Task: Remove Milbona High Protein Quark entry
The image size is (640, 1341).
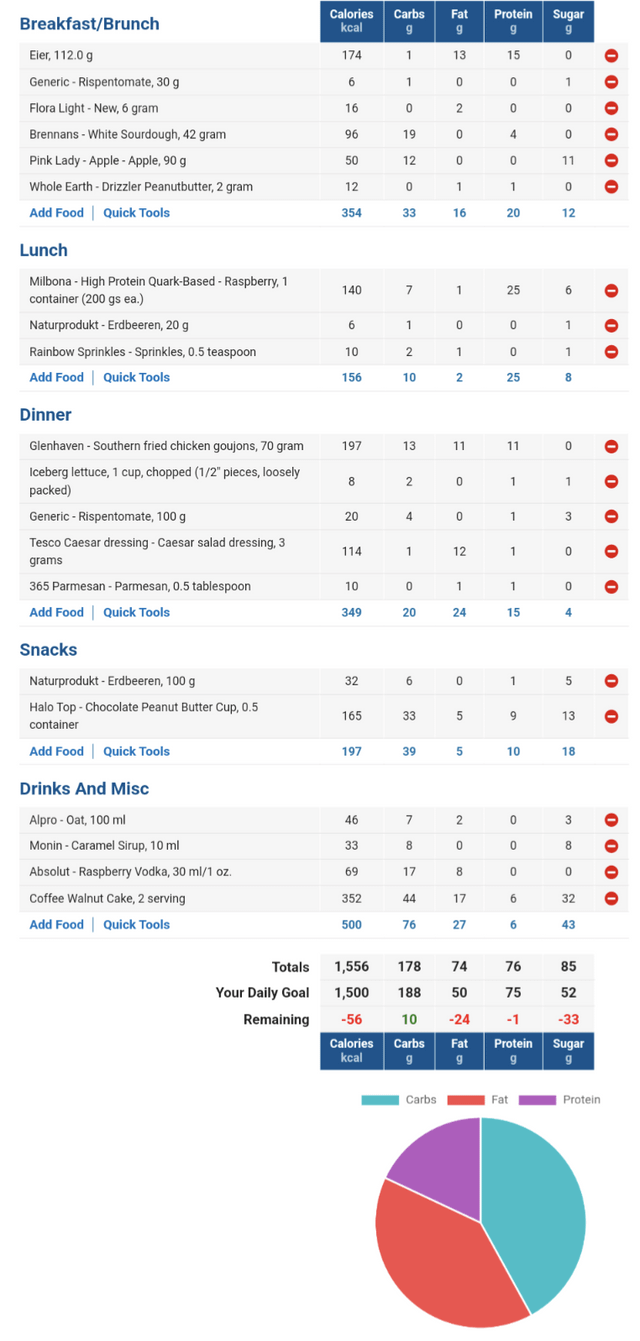Action: pos(611,291)
